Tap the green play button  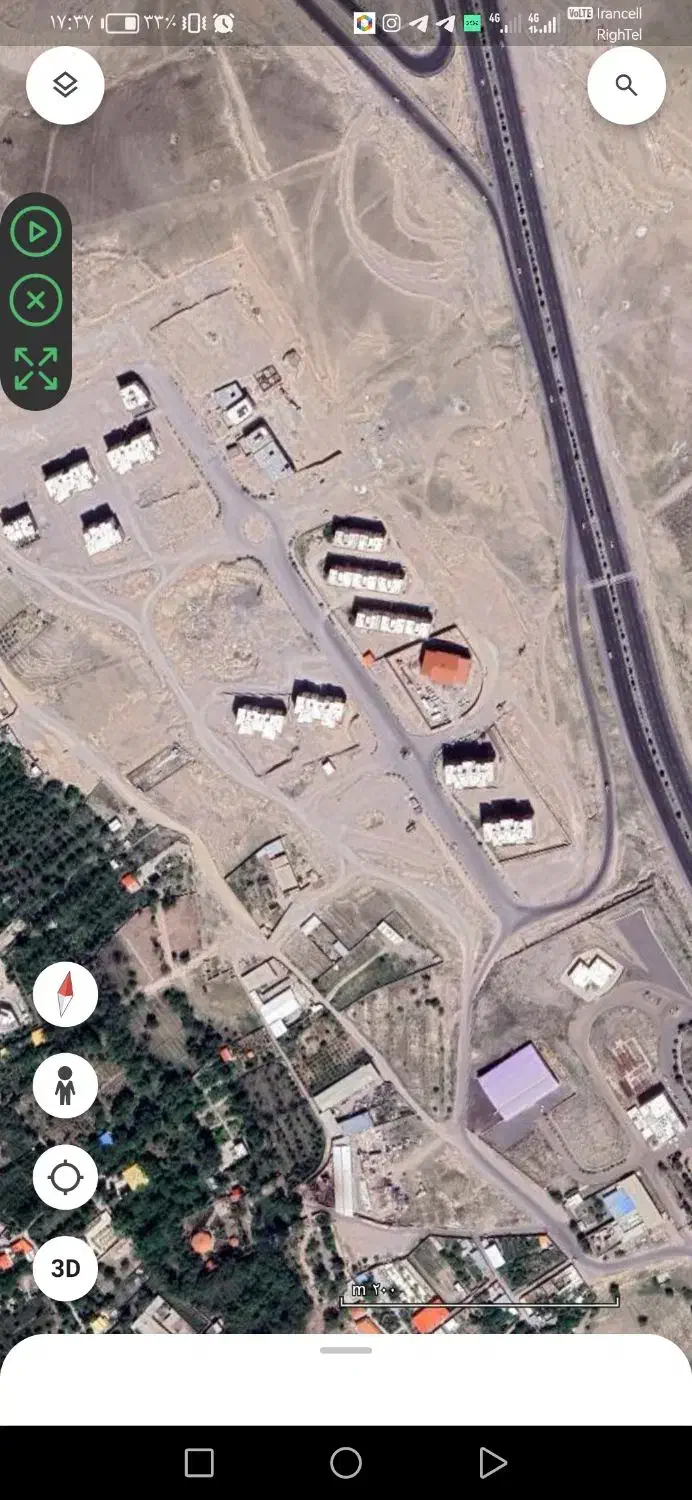coord(36,232)
